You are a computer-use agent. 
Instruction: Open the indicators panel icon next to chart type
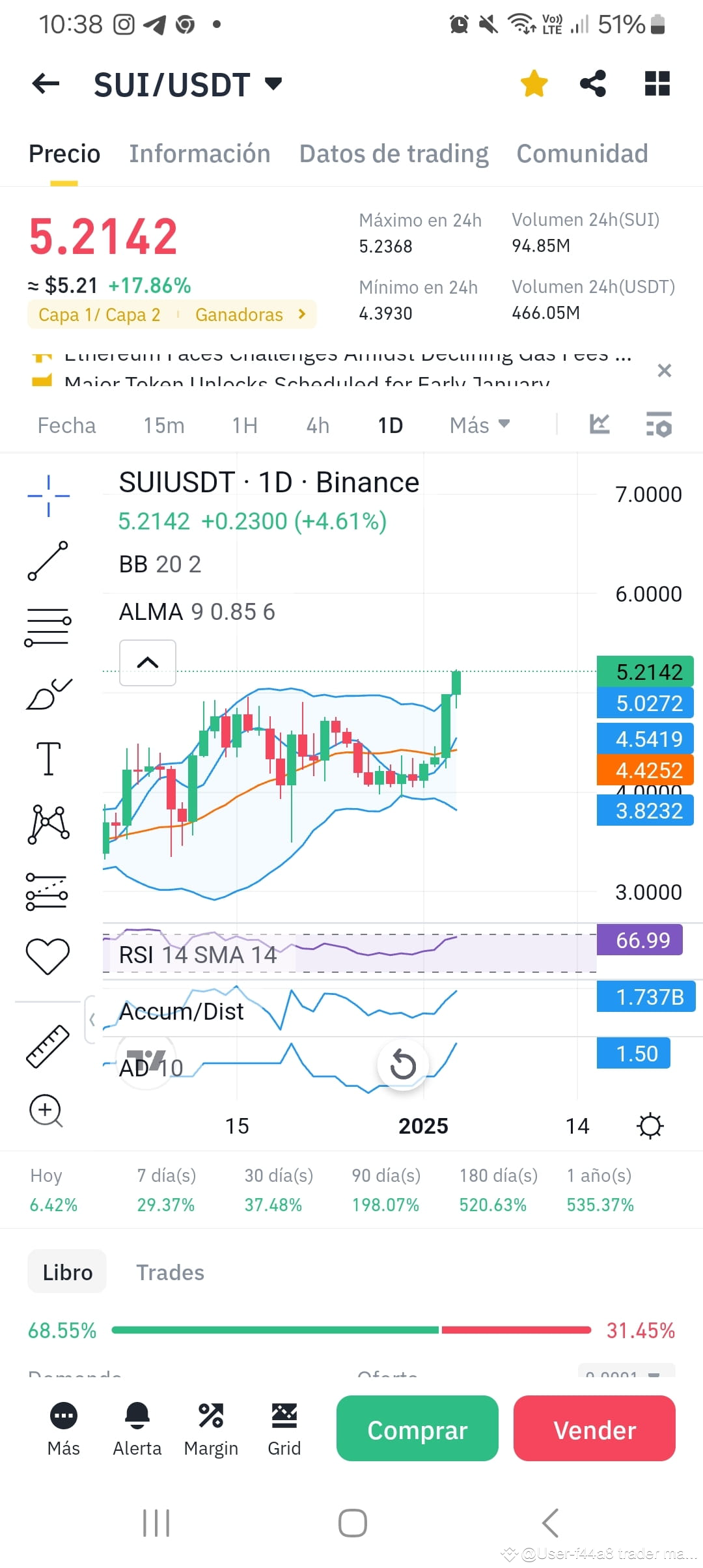(x=659, y=425)
